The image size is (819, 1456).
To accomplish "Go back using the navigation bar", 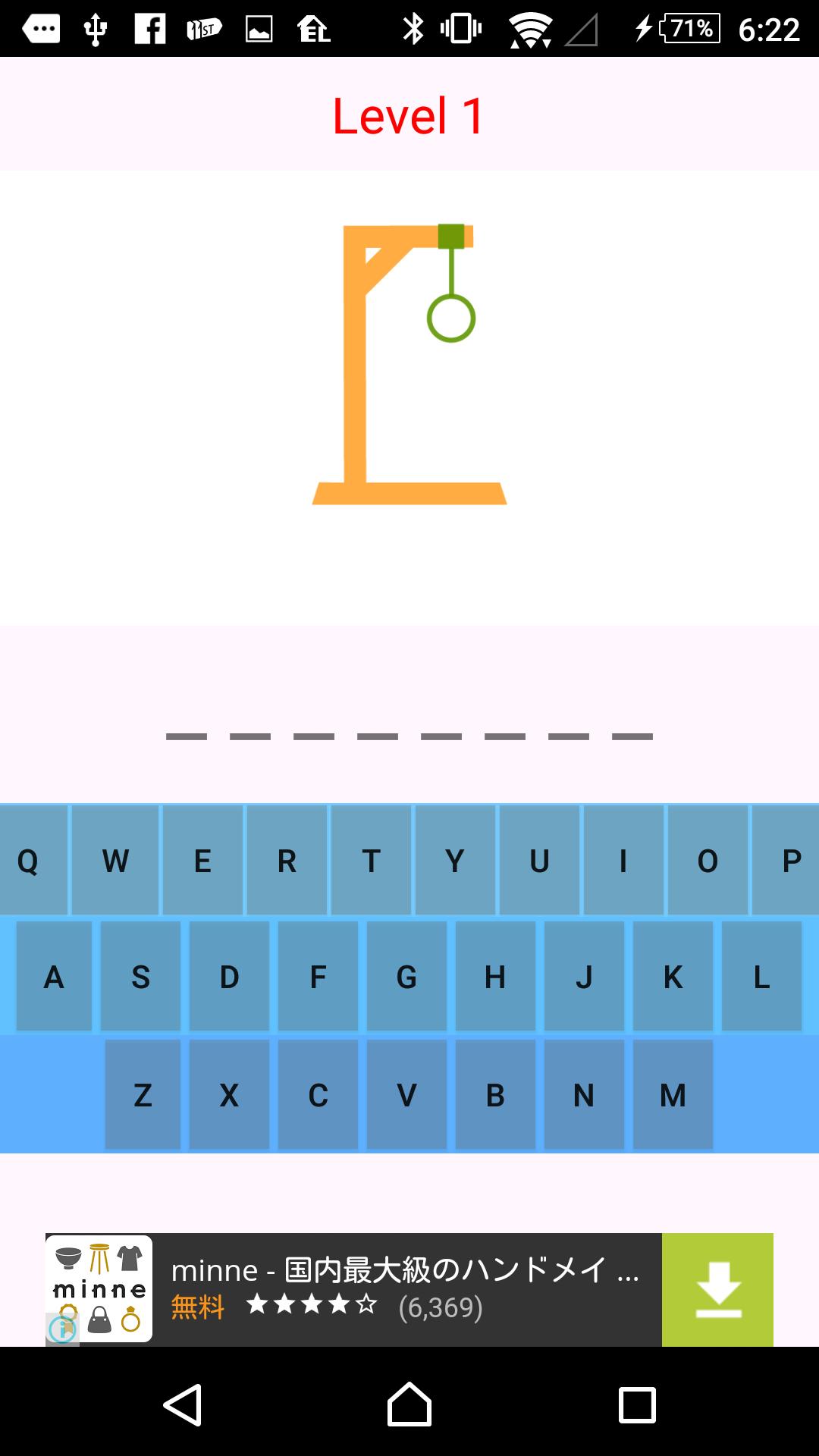I will [183, 1404].
